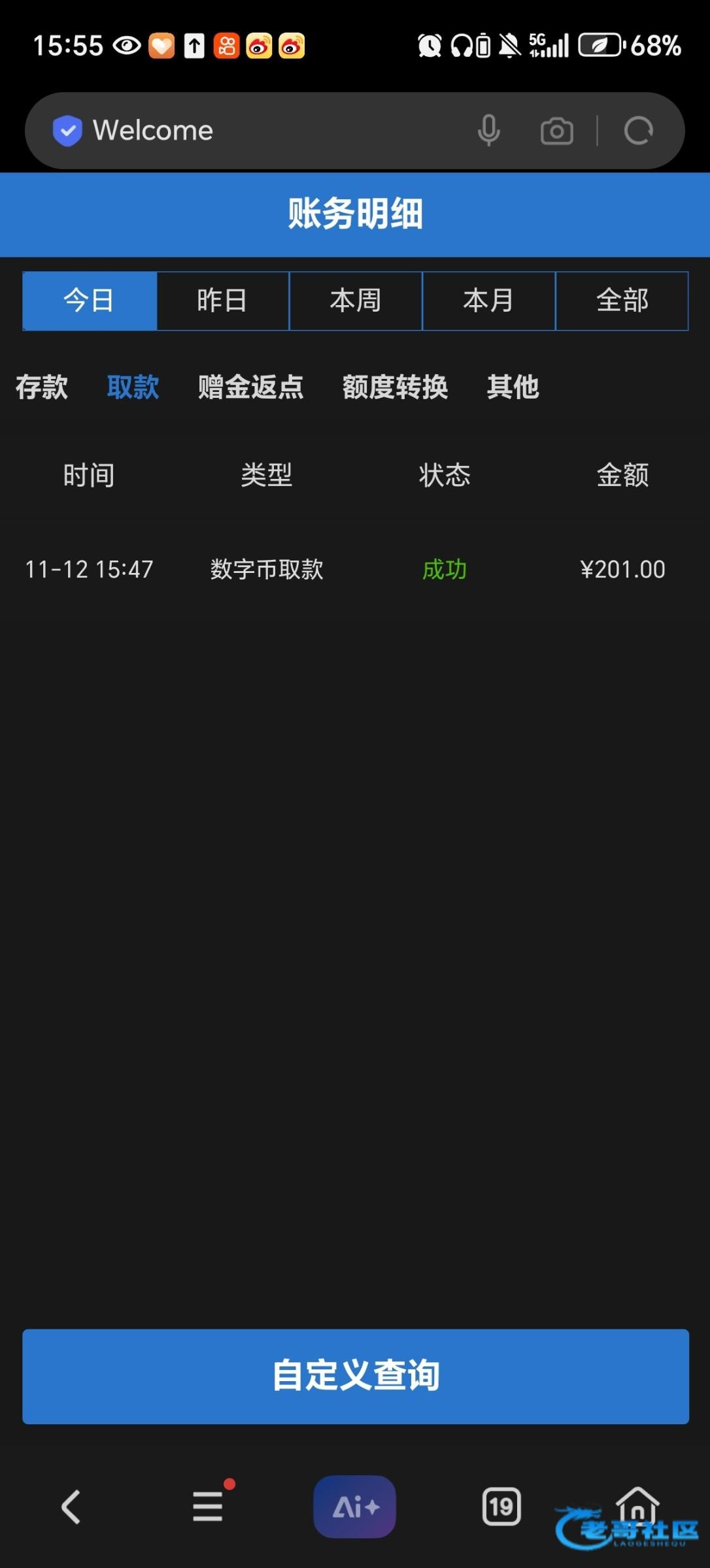Image resolution: width=710 pixels, height=1568 pixels.
Task: Tap the security shield badge in address bar
Action: click(67, 130)
